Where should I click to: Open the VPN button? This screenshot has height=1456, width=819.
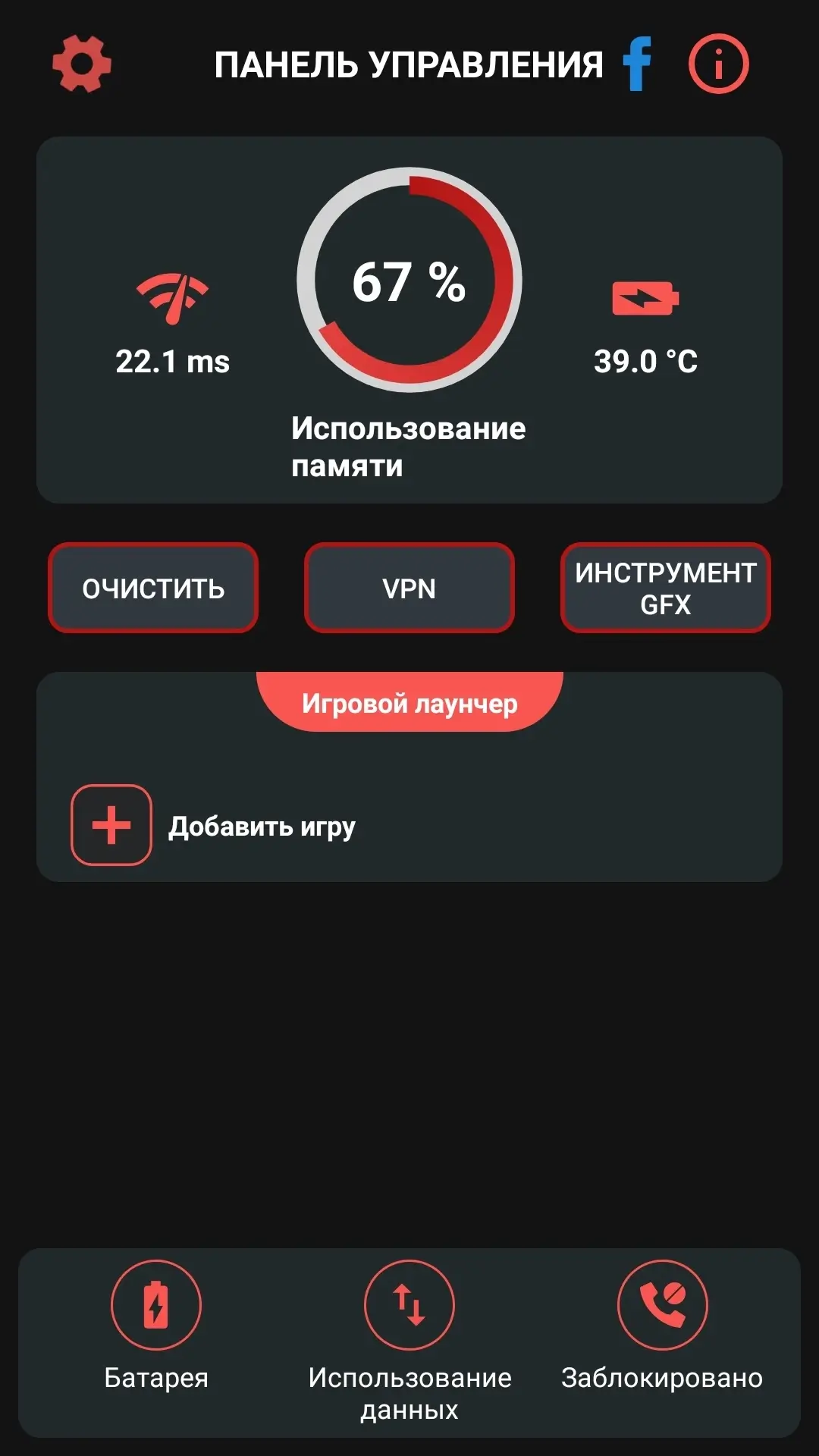click(x=409, y=588)
